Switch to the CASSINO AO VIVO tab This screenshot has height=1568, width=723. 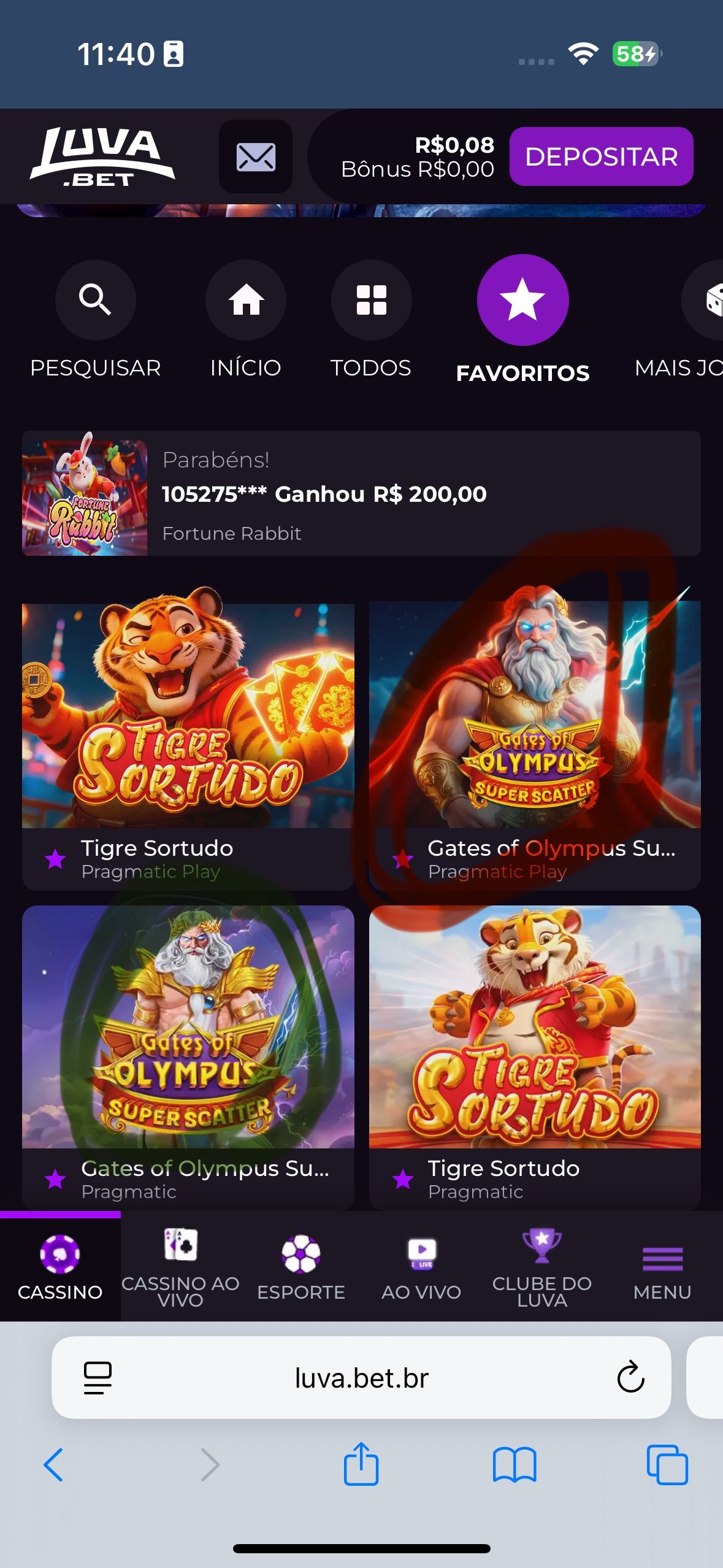[x=180, y=1266]
